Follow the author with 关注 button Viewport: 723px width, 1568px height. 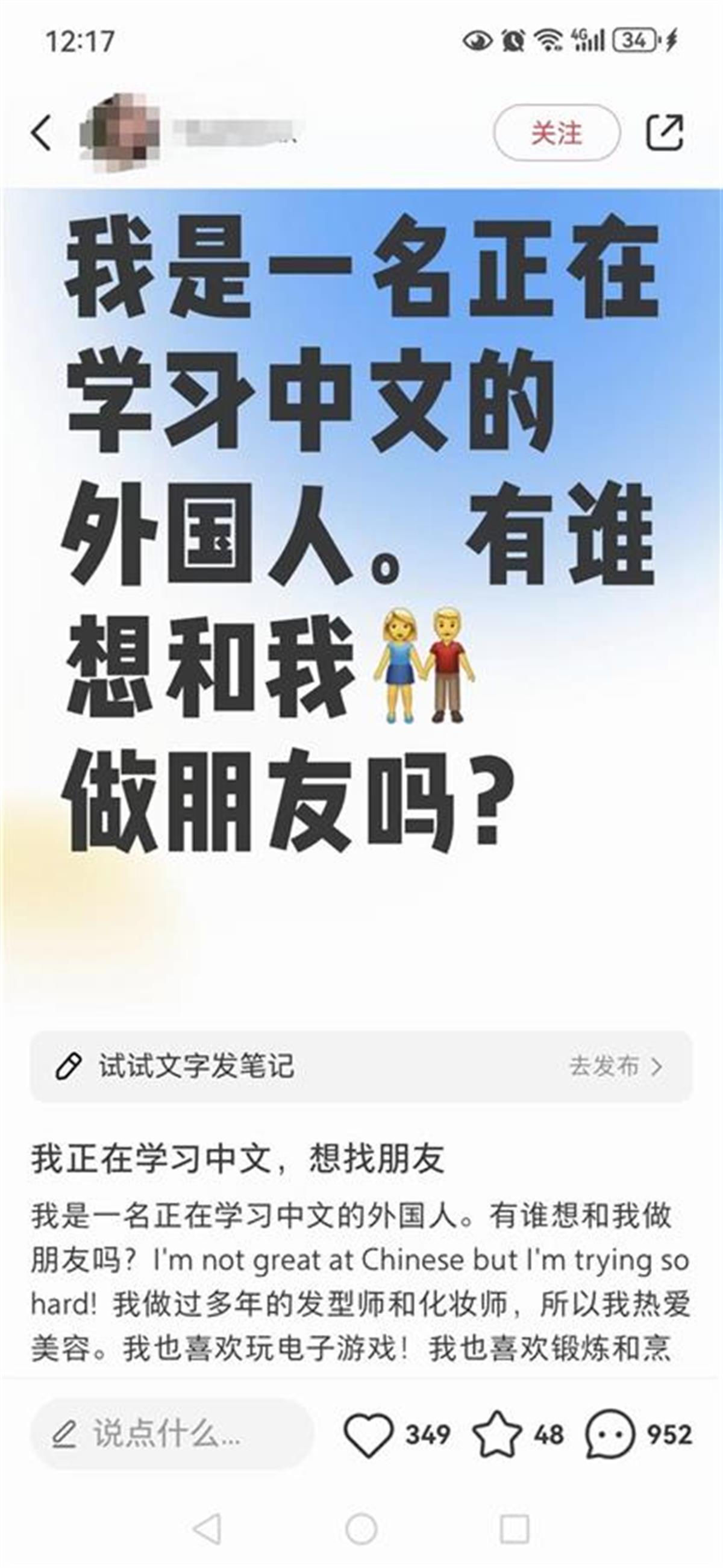(x=556, y=132)
